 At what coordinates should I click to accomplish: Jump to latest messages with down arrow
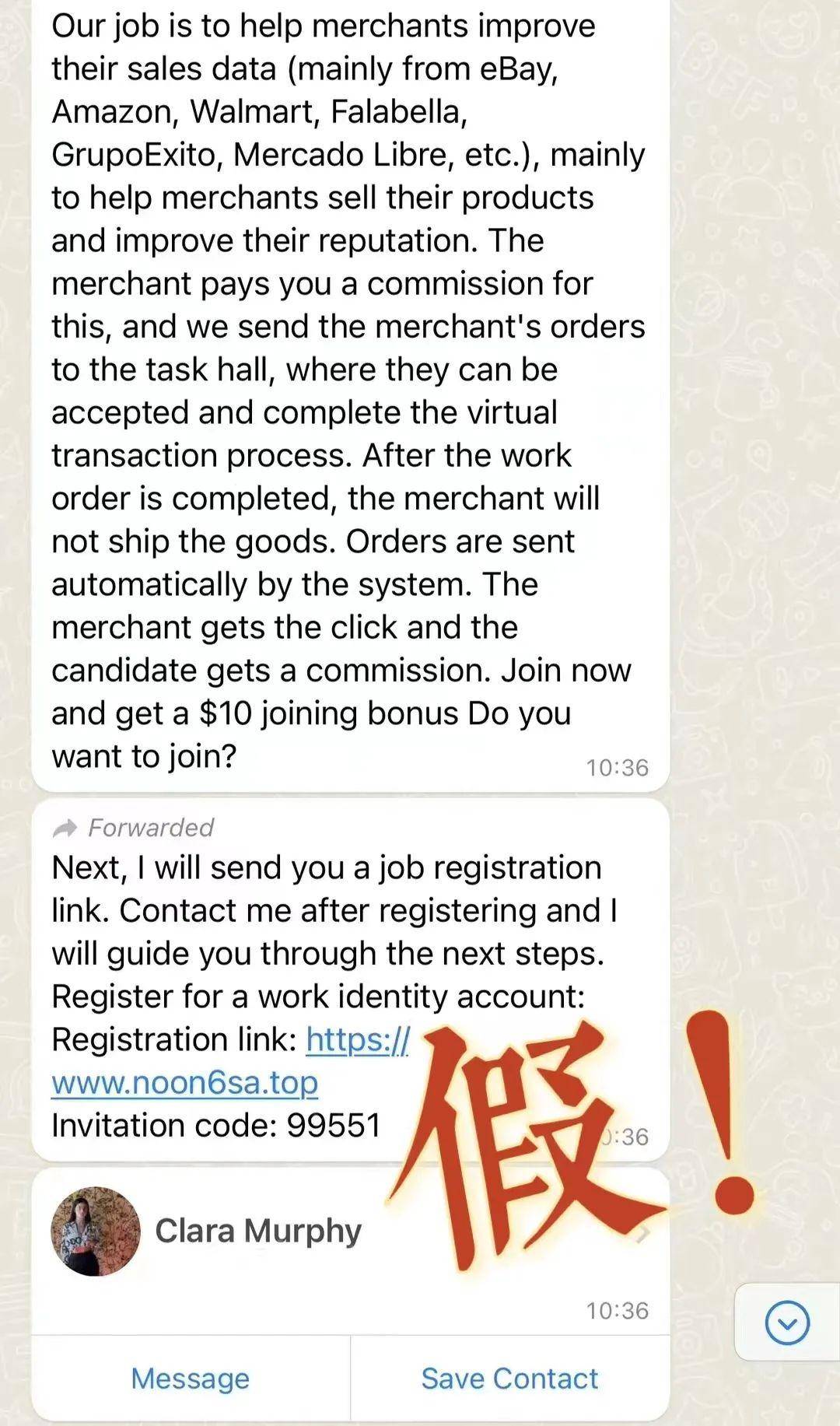(x=787, y=1323)
